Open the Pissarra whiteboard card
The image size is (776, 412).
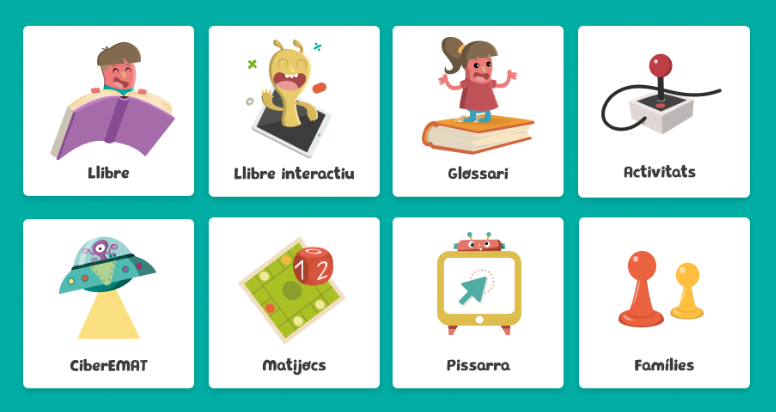(x=478, y=303)
